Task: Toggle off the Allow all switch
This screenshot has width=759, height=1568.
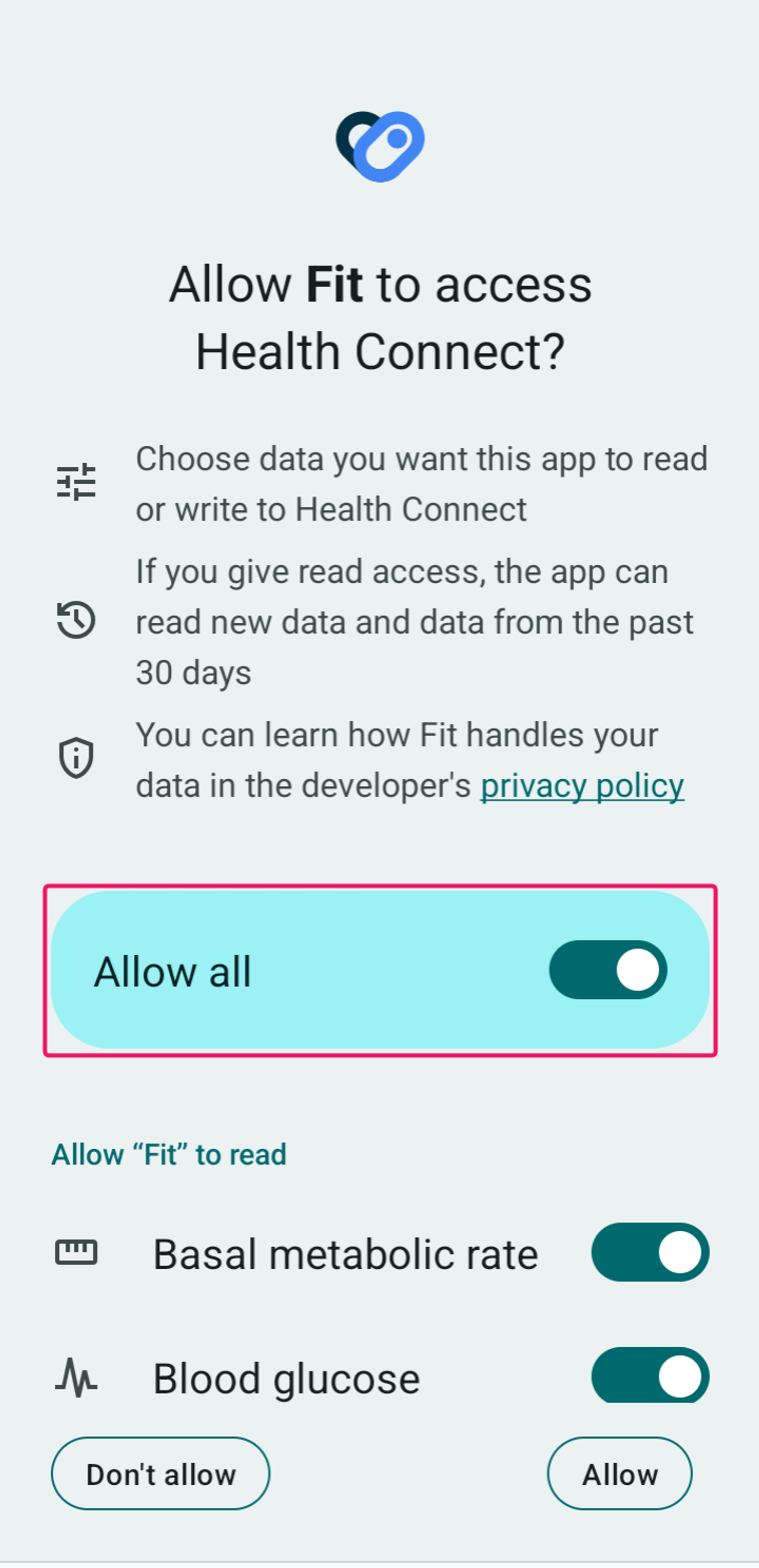Action: 607,969
